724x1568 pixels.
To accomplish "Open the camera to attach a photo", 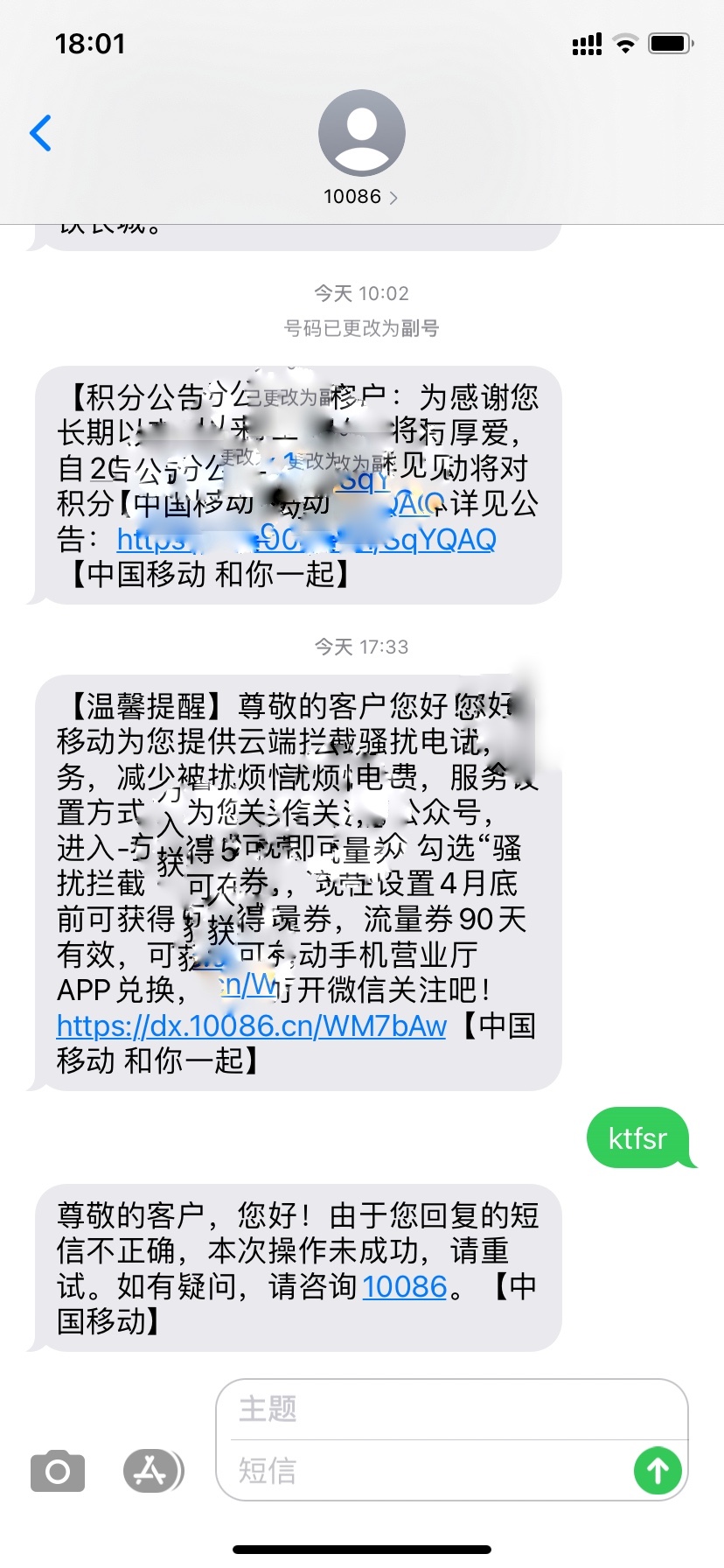I will [58, 1471].
